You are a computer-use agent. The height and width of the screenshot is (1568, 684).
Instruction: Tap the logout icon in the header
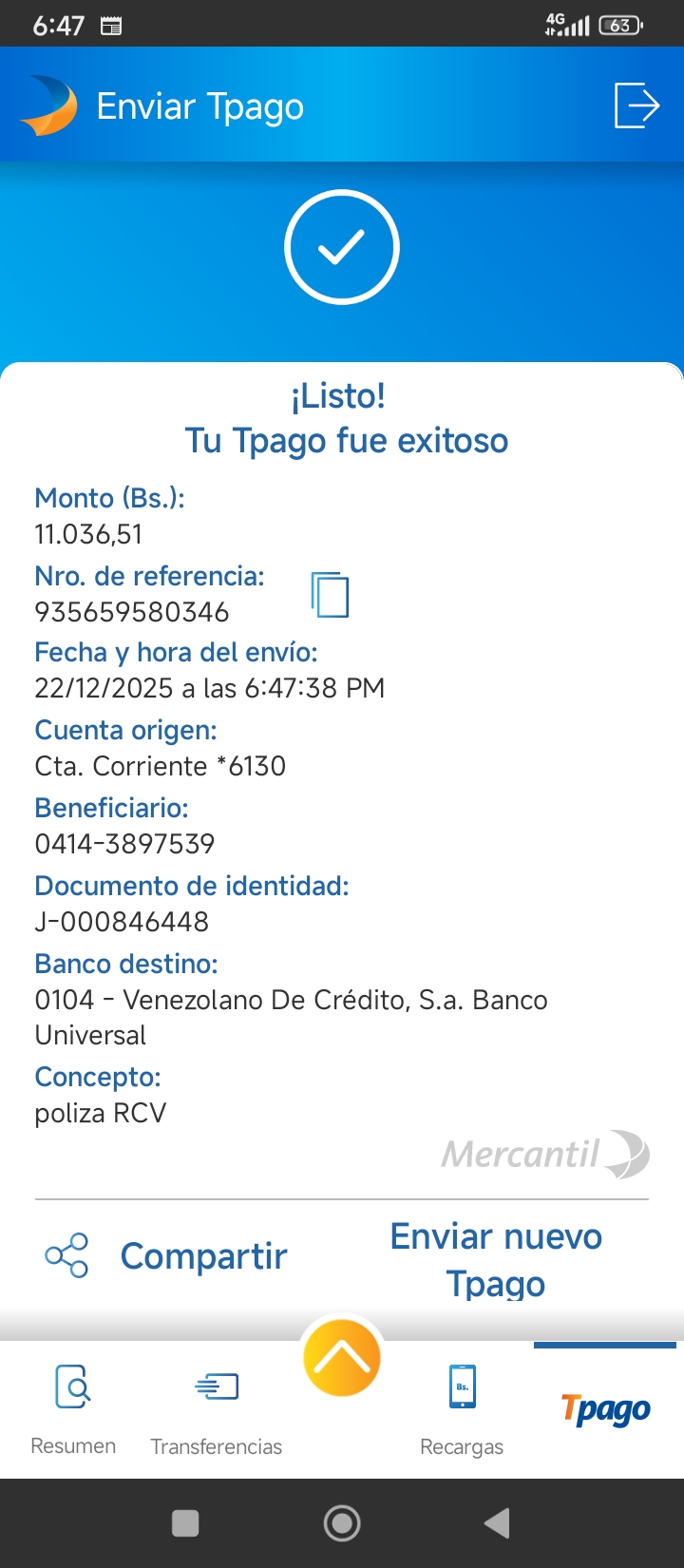tap(636, 105)
